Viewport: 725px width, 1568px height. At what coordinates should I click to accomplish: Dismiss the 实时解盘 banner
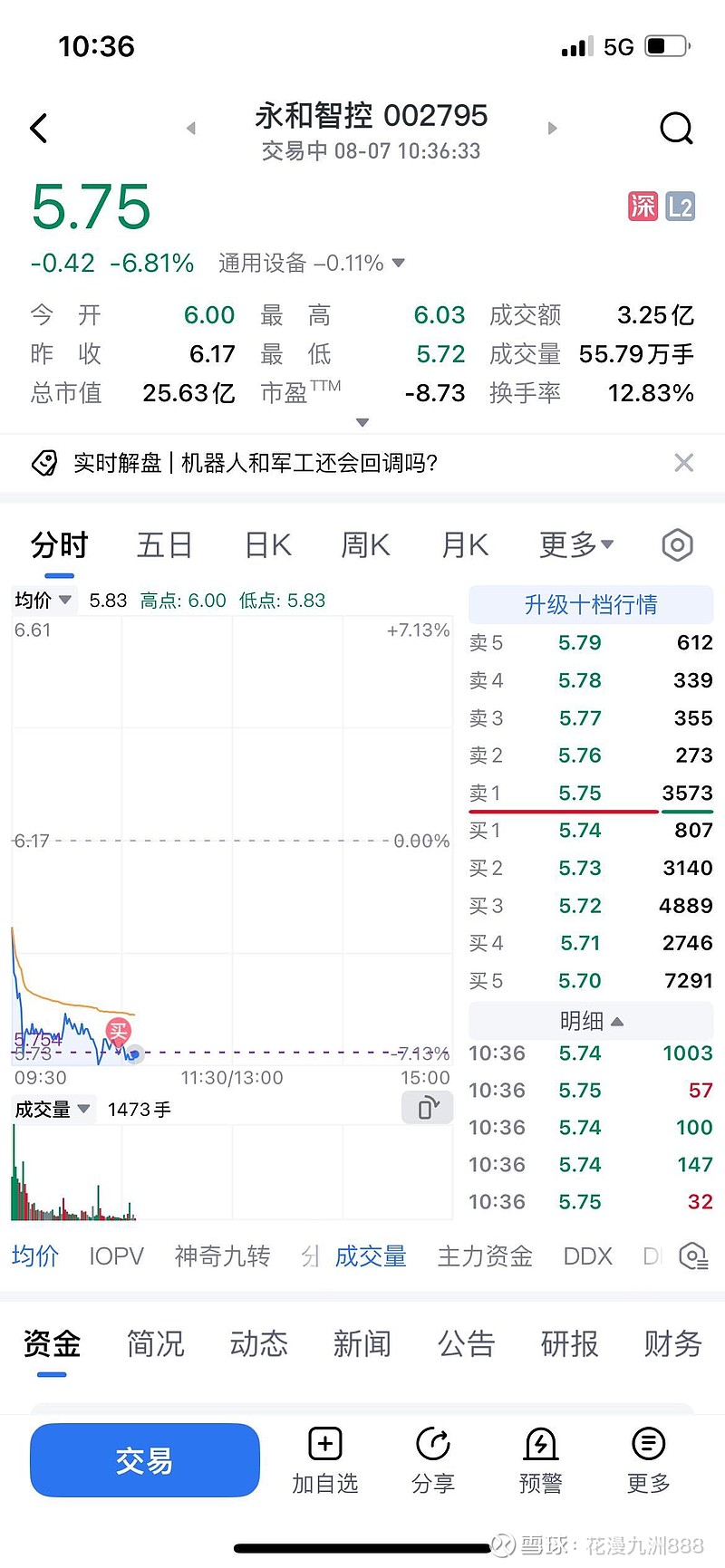(684, 463)
